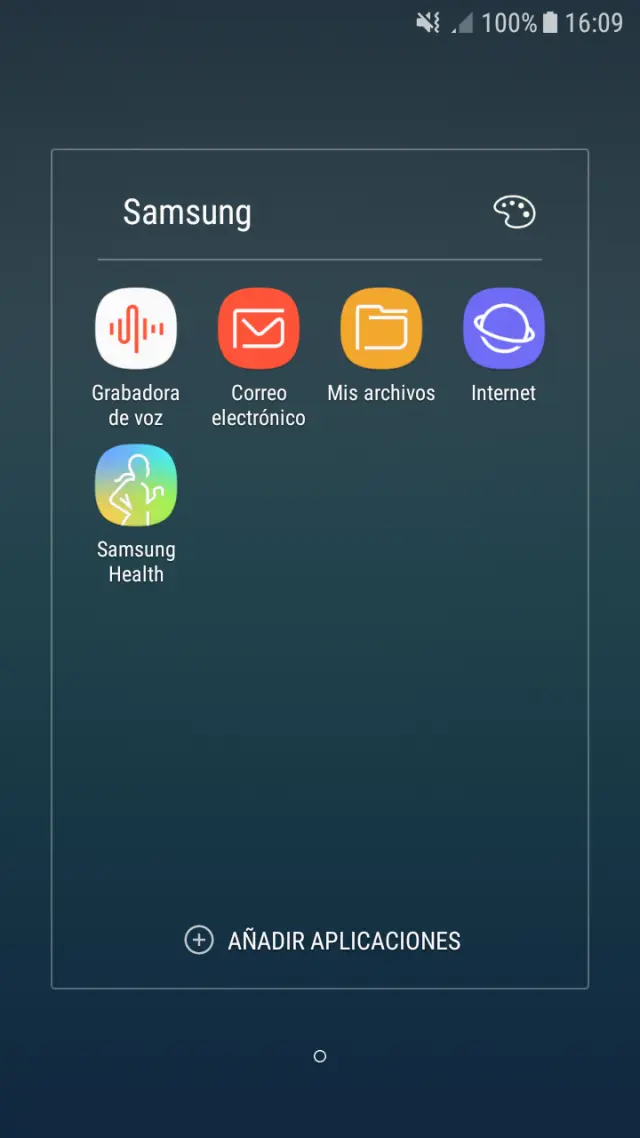Image resolution: width=640 pixels, height=1138 pixels.
Task: Open Samsung Health app
Action: coord(136,486)
